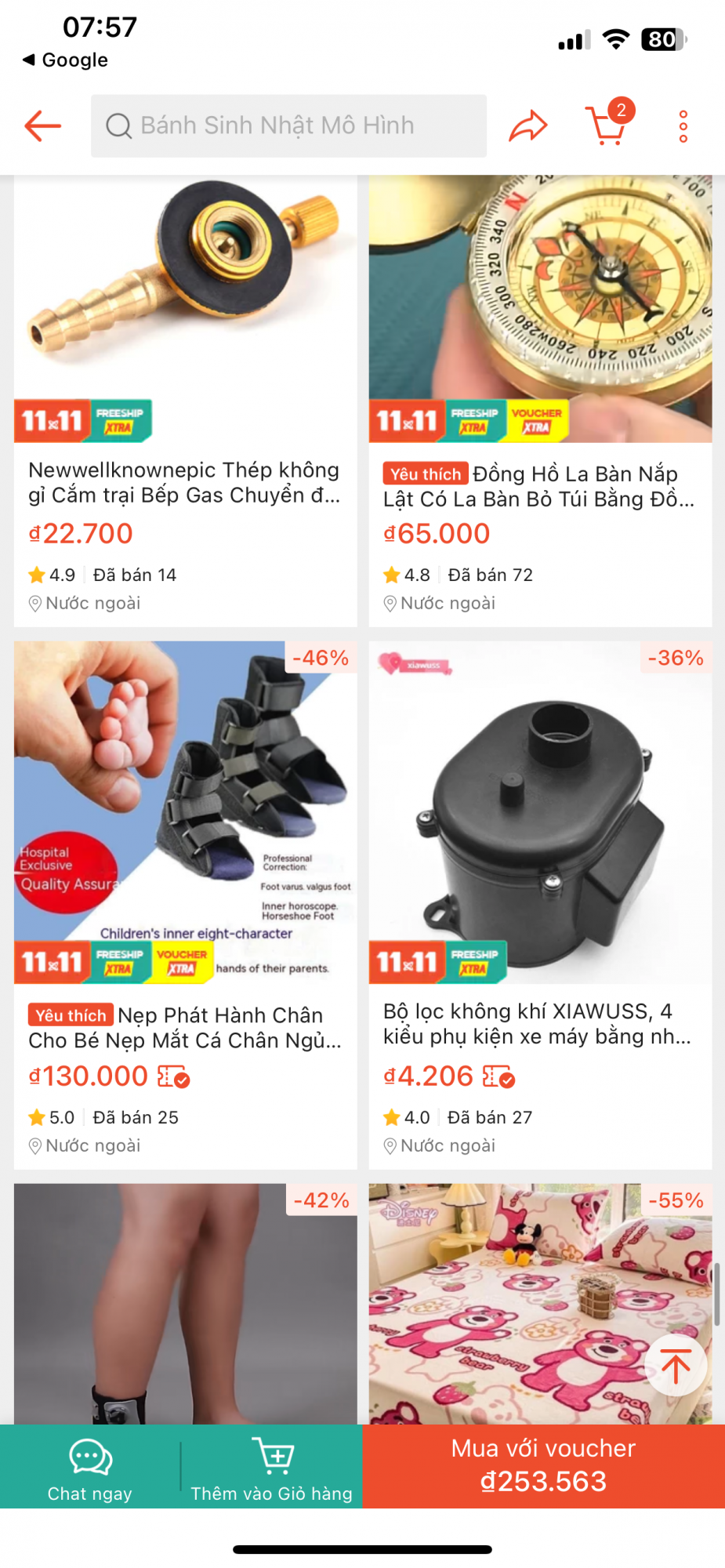This screenshot has height=1568, width=725.
Task: Select Thêm vào Giỏ hàng
Action: 271,1468
